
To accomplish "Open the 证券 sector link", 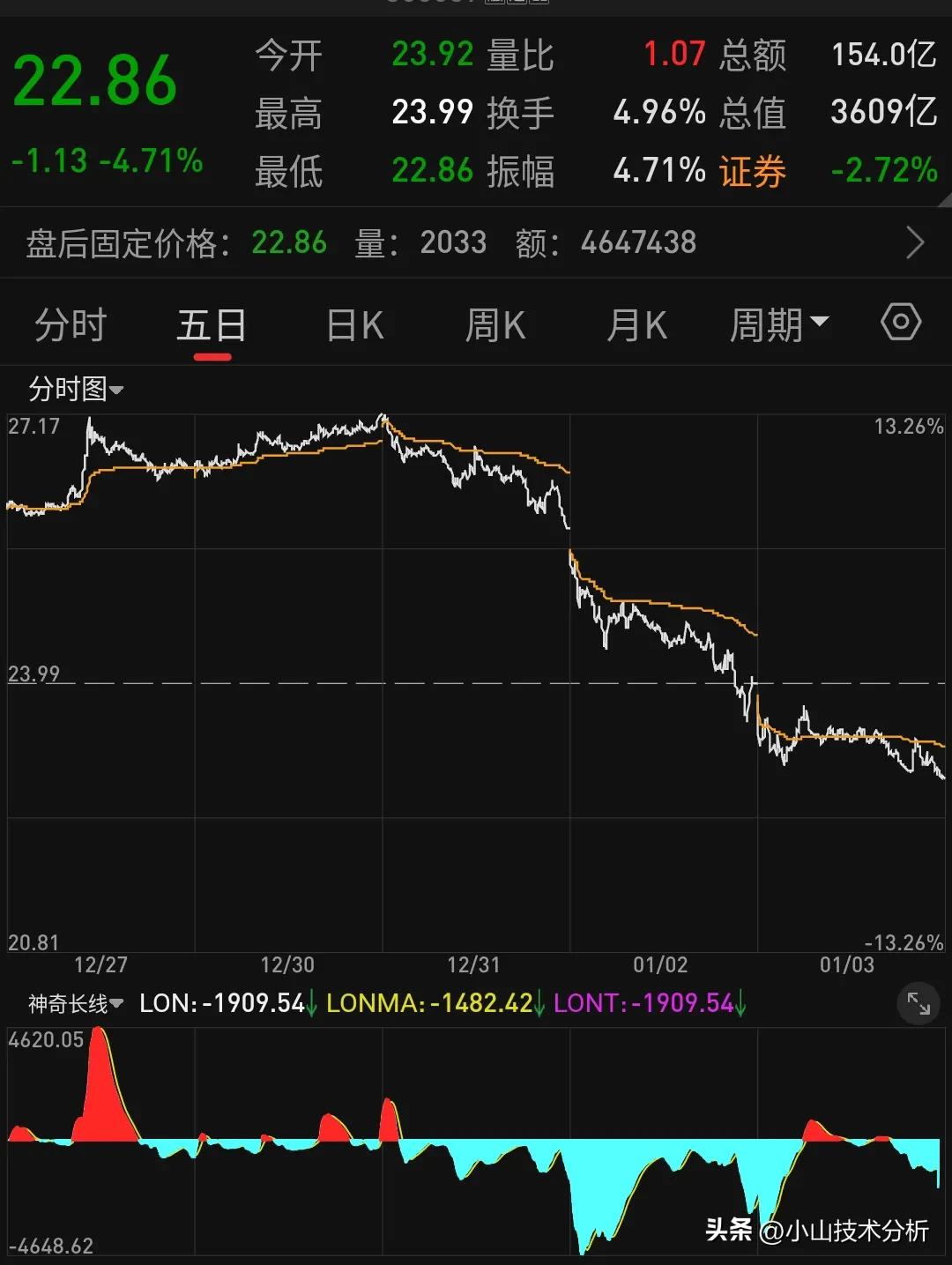I will pyautogui.click(x=752, y=171).
